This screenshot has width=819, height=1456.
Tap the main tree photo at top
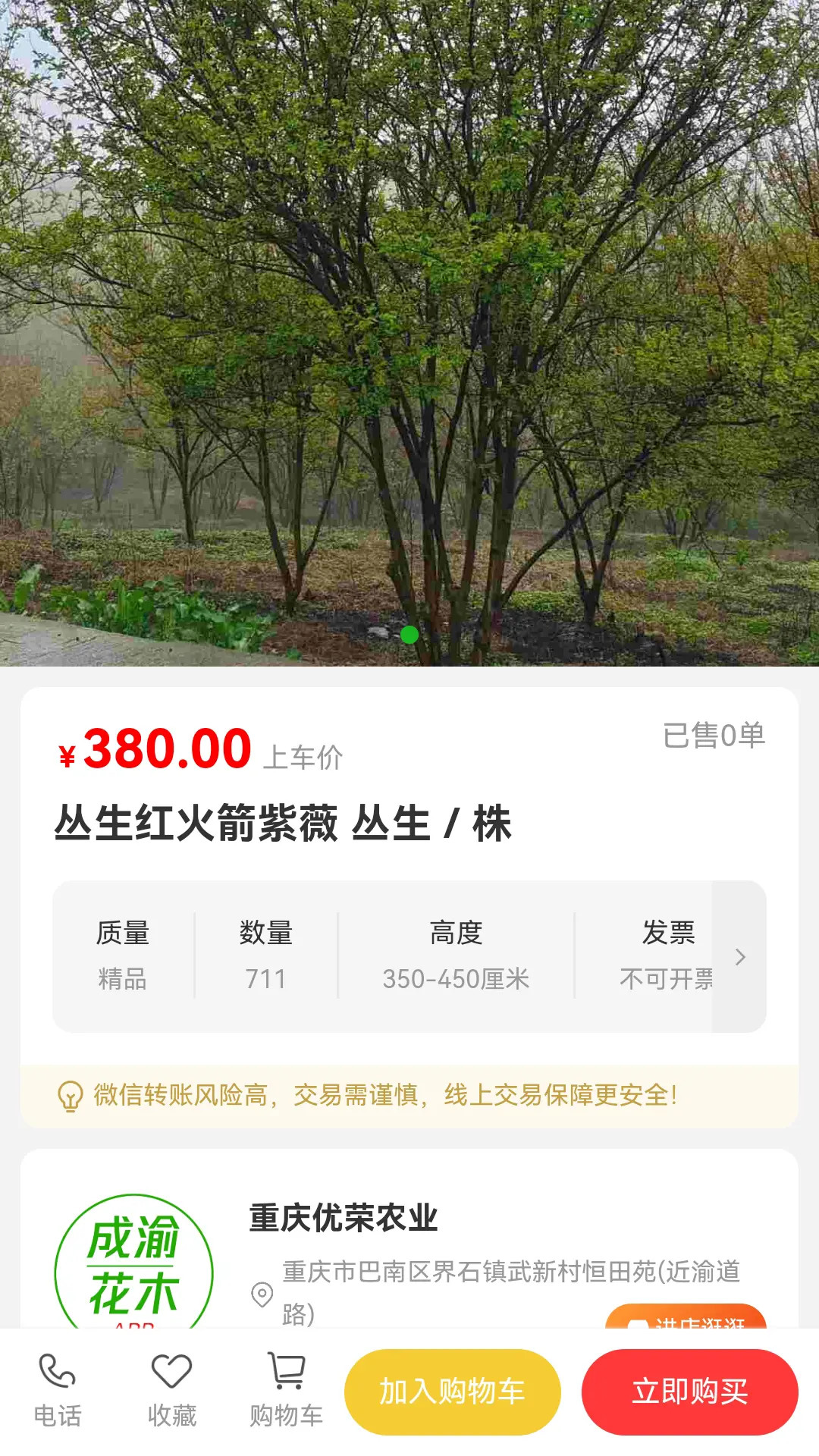[409, 334]
